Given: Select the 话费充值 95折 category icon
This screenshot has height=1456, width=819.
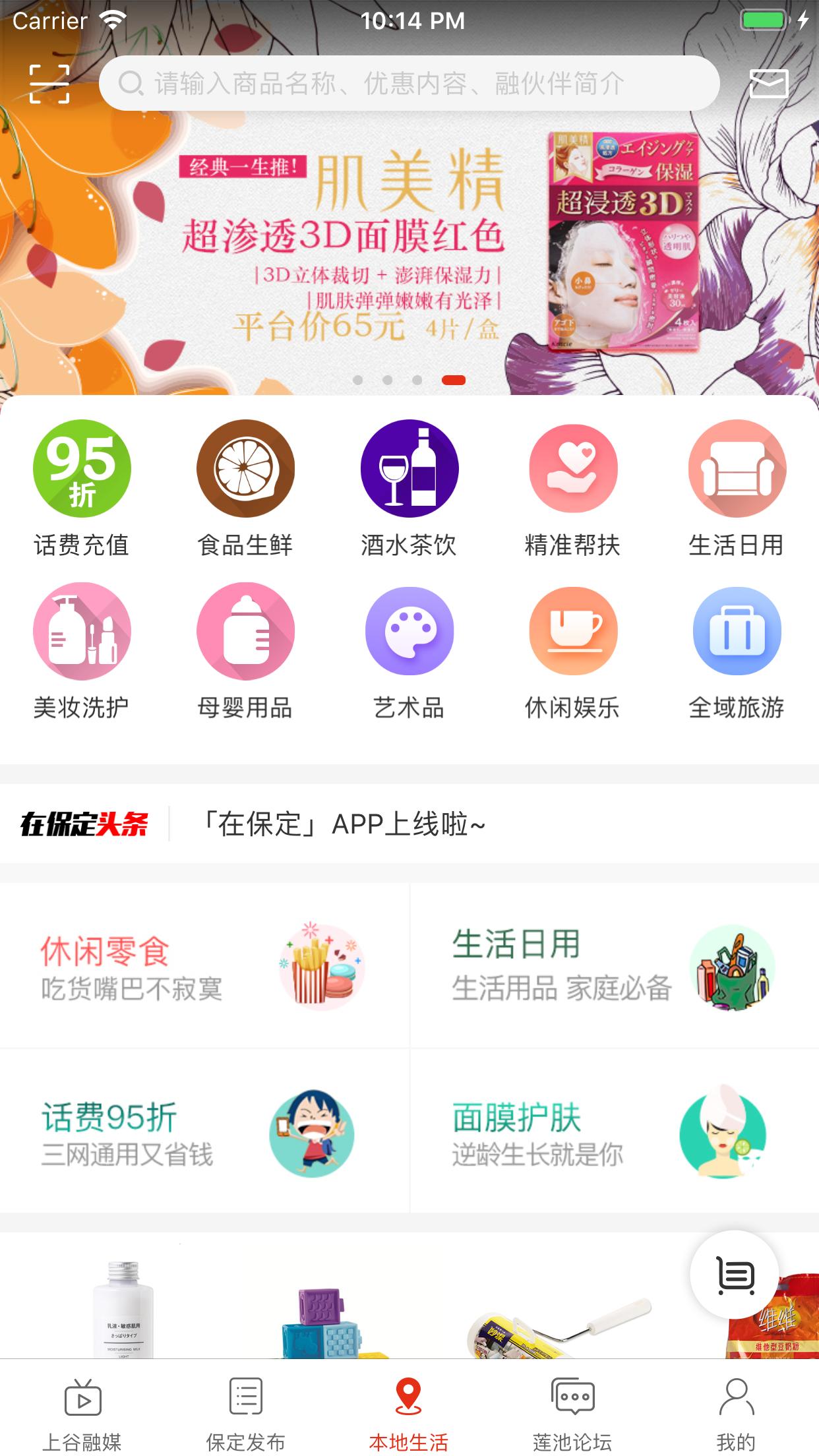Looking at the screenshot, I should 82,468.
